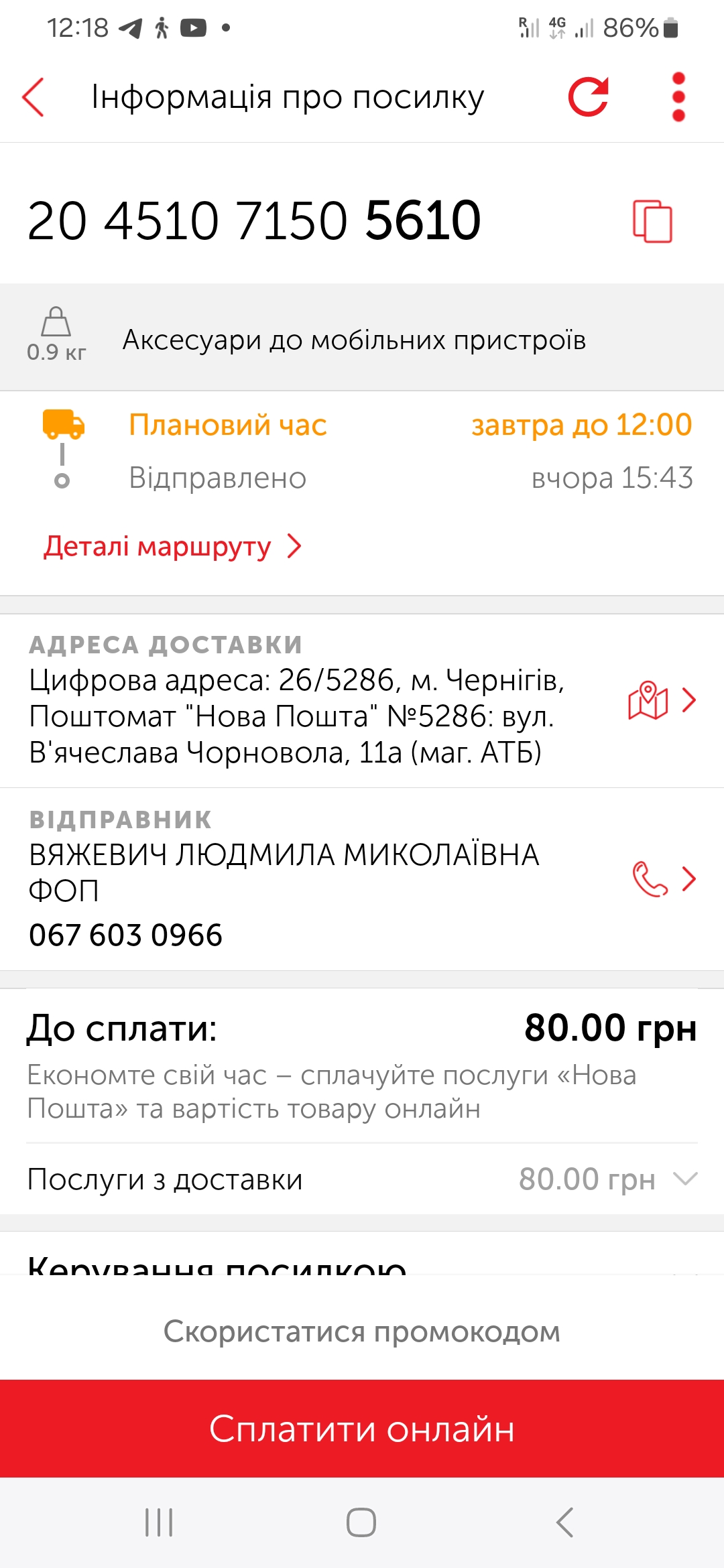Image resolution: width=724 pixels, height=1568 pixels.
Task: Go back with the red arrow
Action: (33, 97)
